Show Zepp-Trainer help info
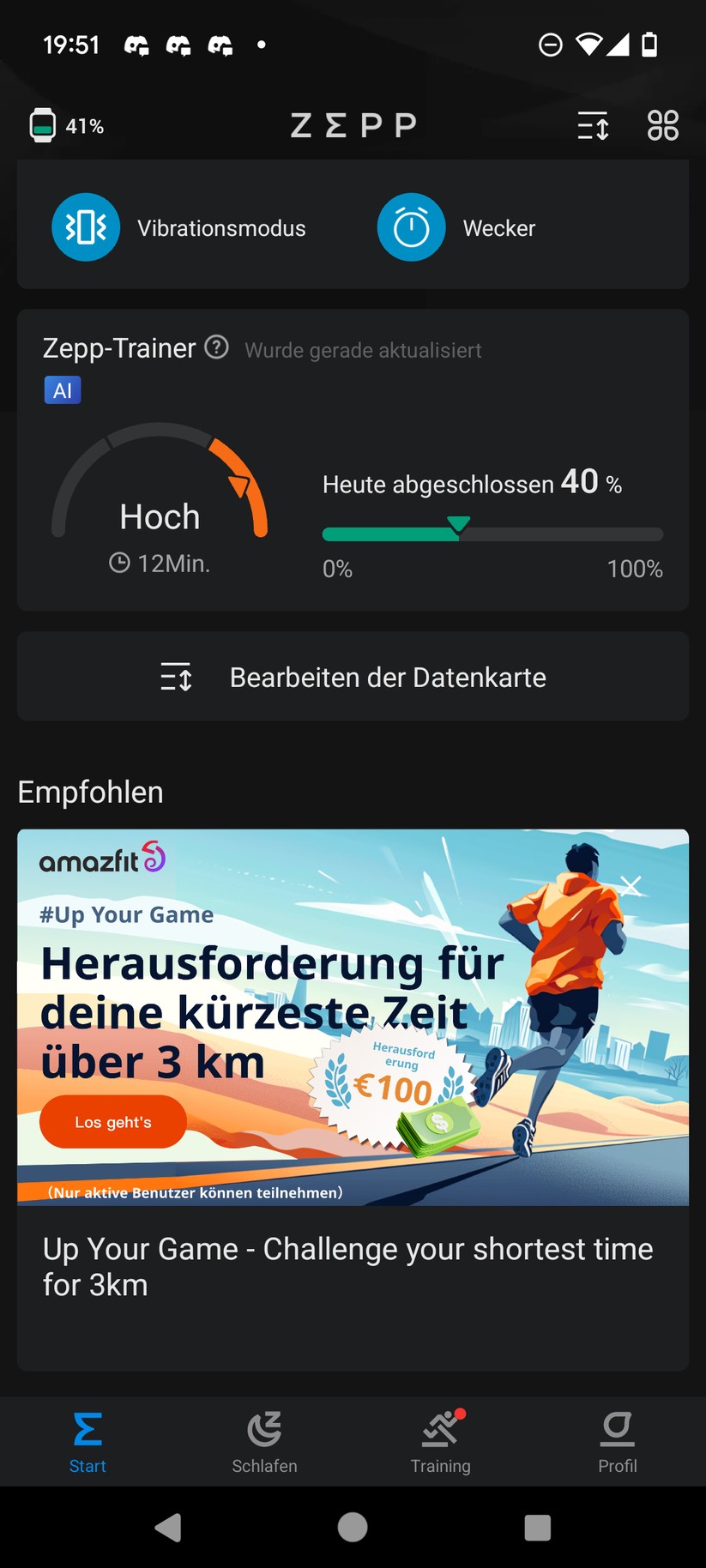This screenshot has height=1568, width=706. (217, 347)
